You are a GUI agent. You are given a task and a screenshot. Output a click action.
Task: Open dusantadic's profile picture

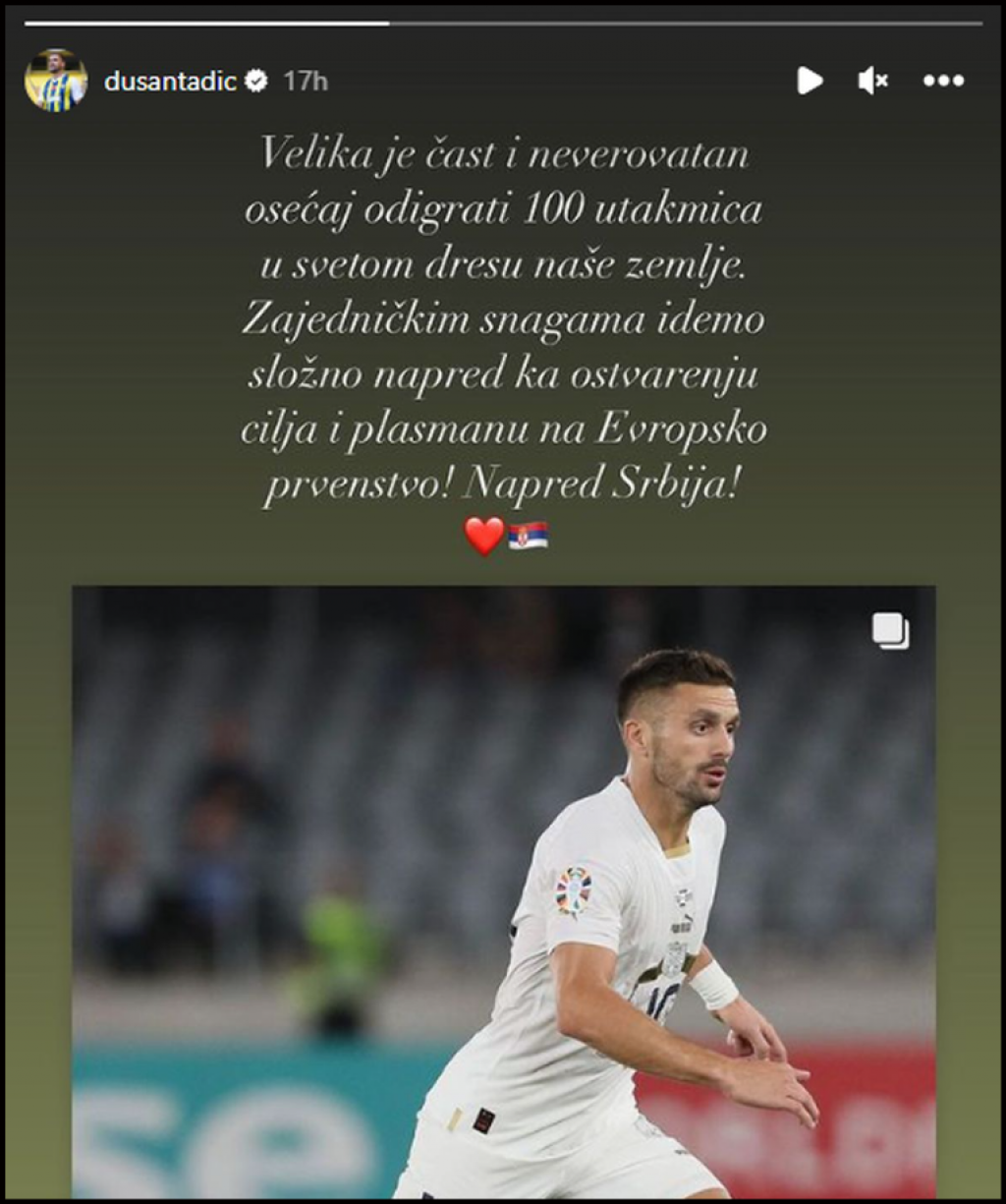point(55,81)
